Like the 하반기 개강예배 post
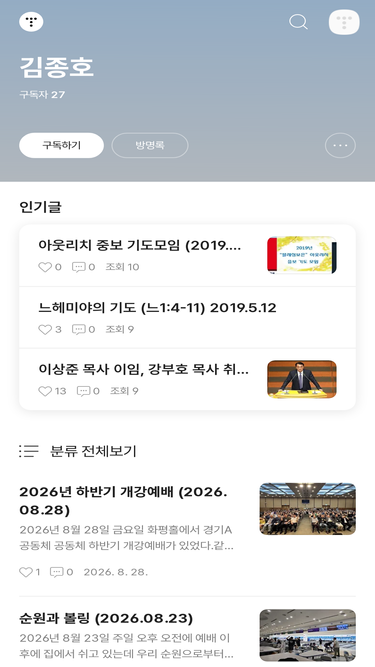The width and height of the screenshot is (375, 667). tap(29, 572)
